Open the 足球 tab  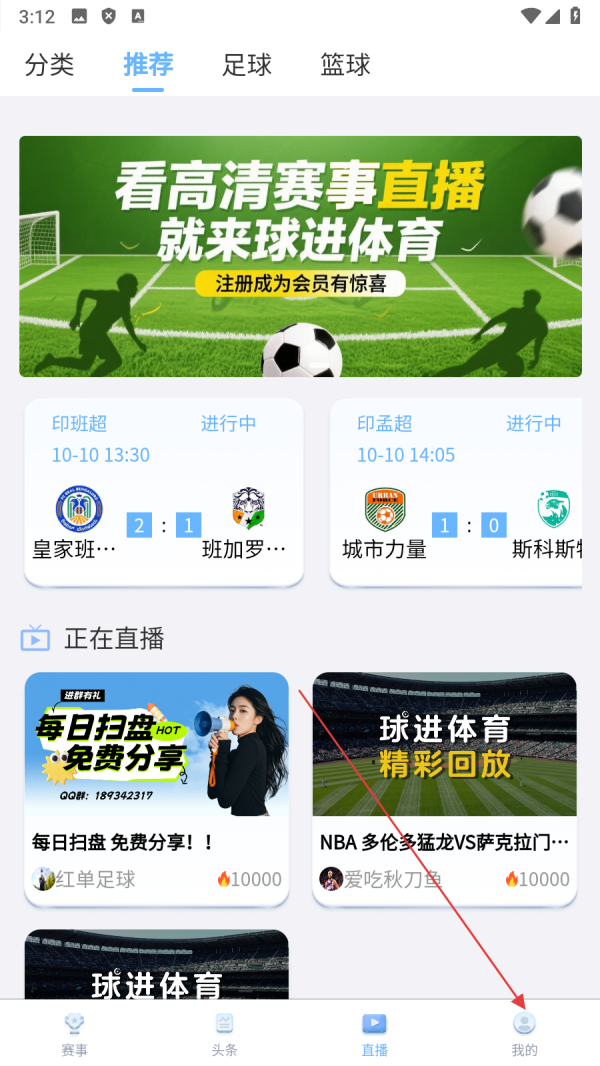247,65
